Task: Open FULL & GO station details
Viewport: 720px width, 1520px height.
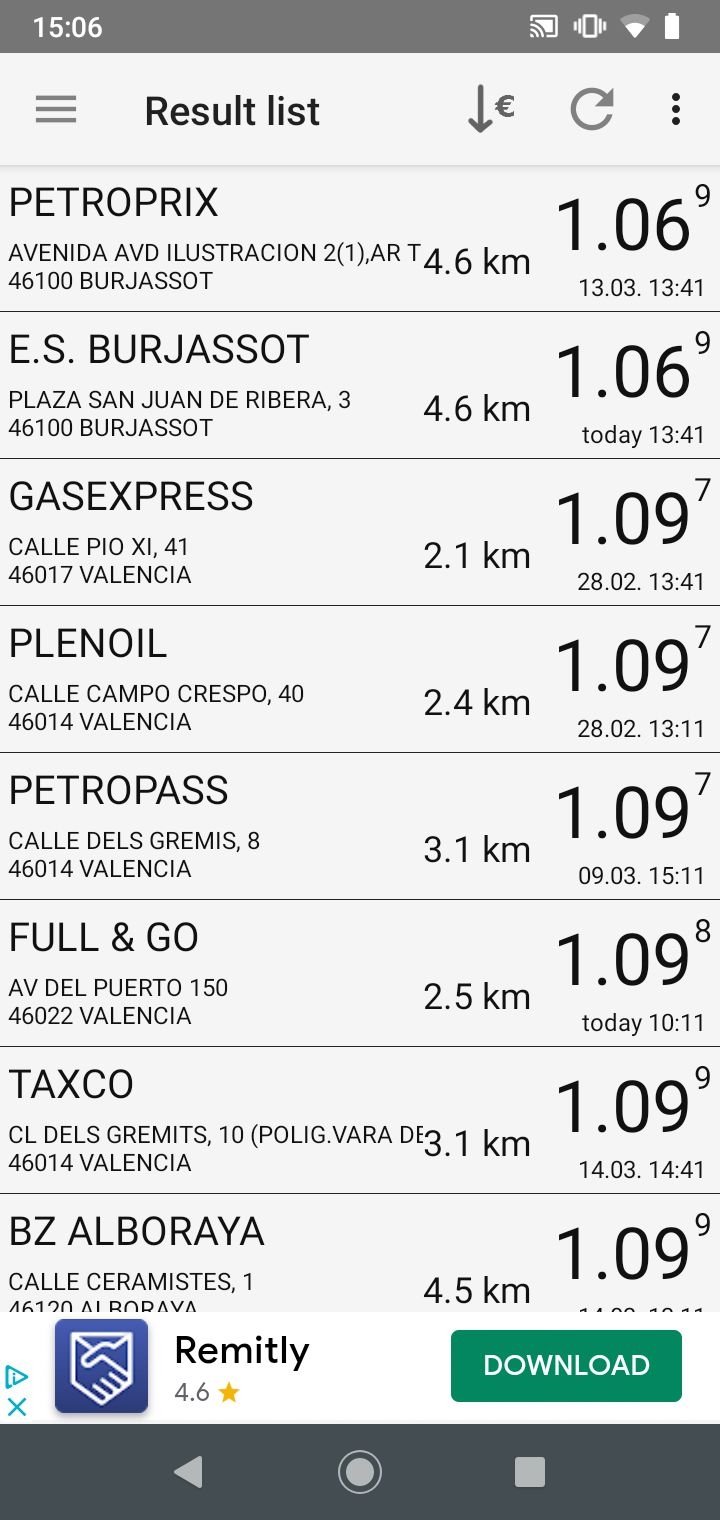Action: point(360,974)
